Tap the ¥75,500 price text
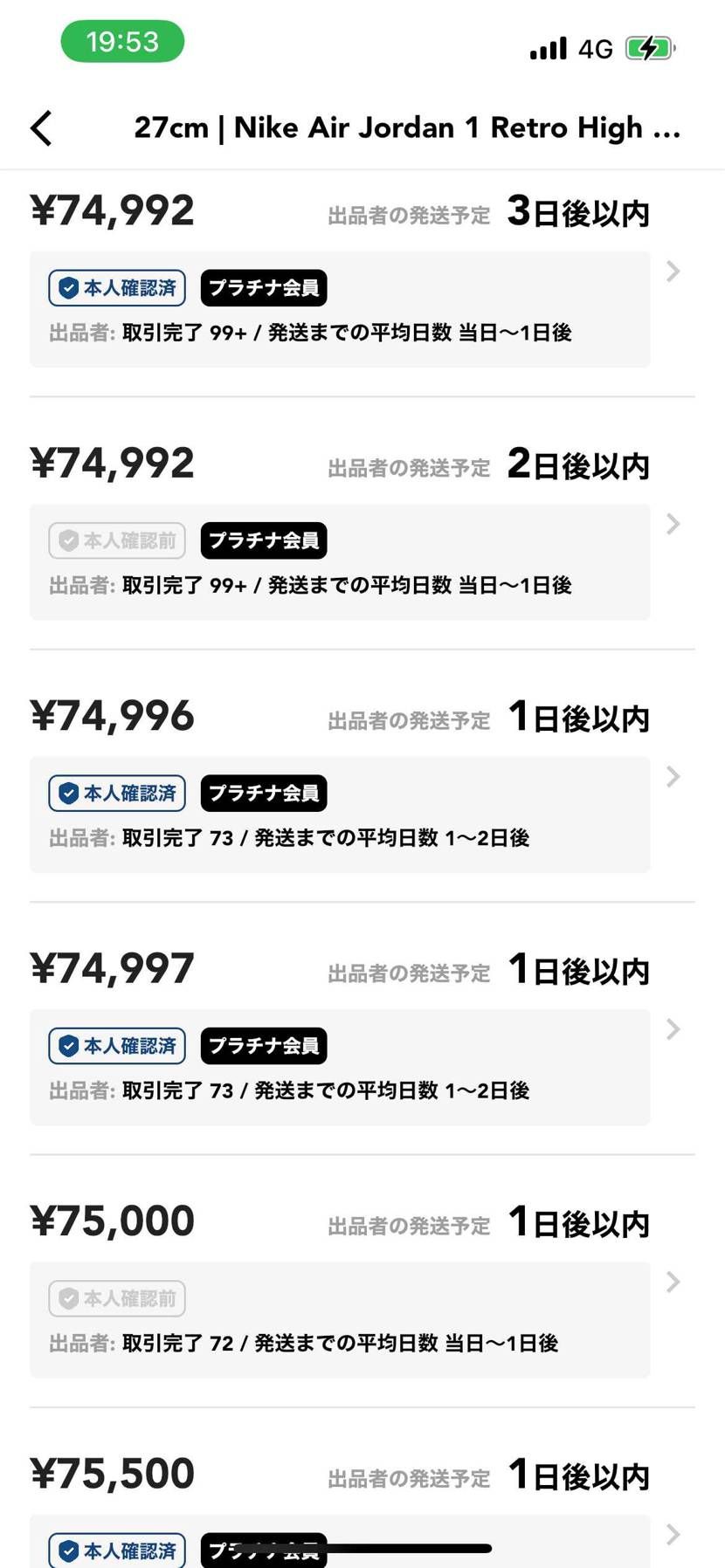 click(112, 1472)
